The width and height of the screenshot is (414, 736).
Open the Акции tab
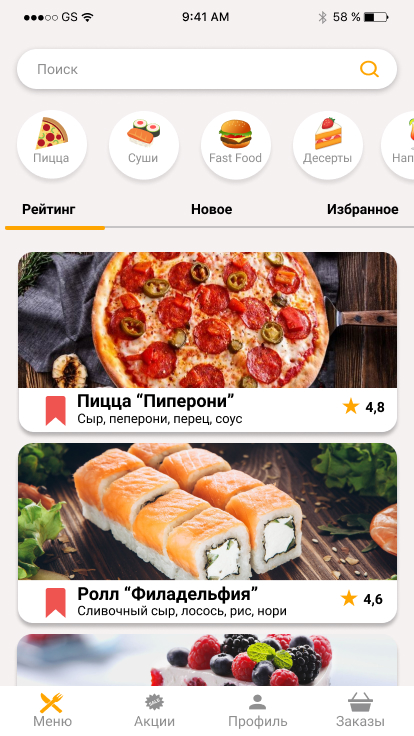tap(154, 711)
